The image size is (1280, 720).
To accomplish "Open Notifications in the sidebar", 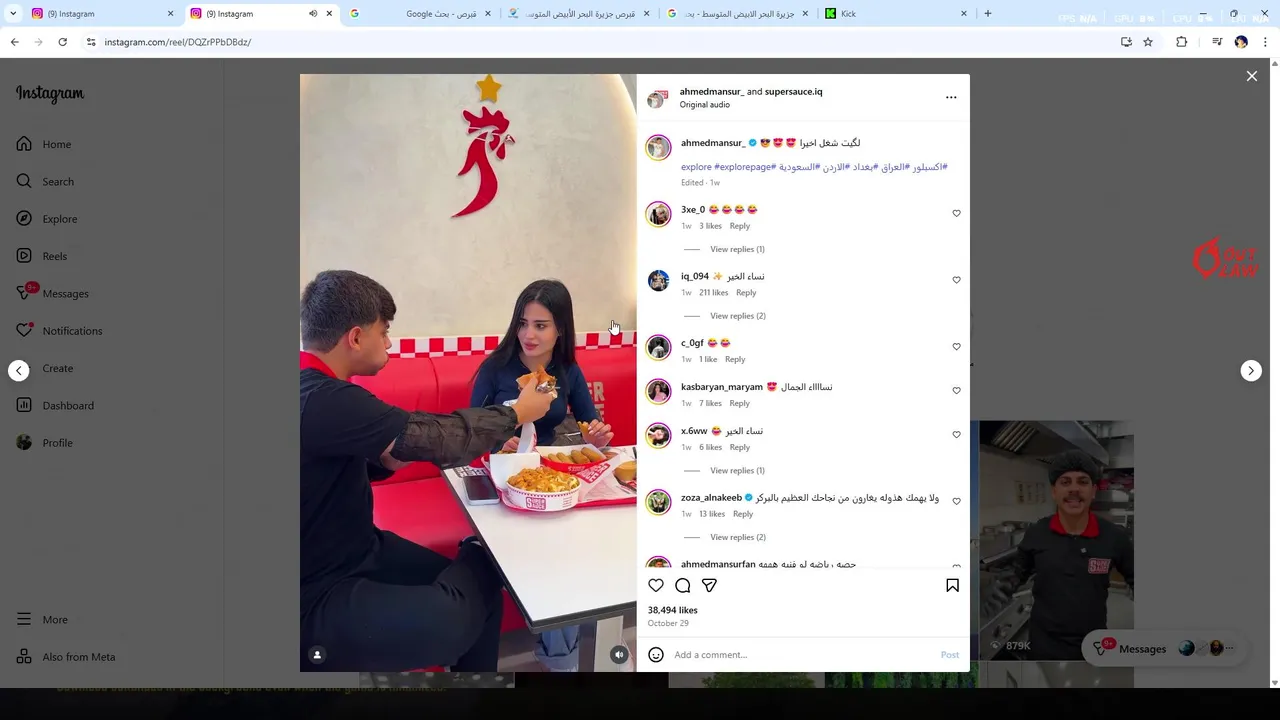I will (x=72, y=331).
